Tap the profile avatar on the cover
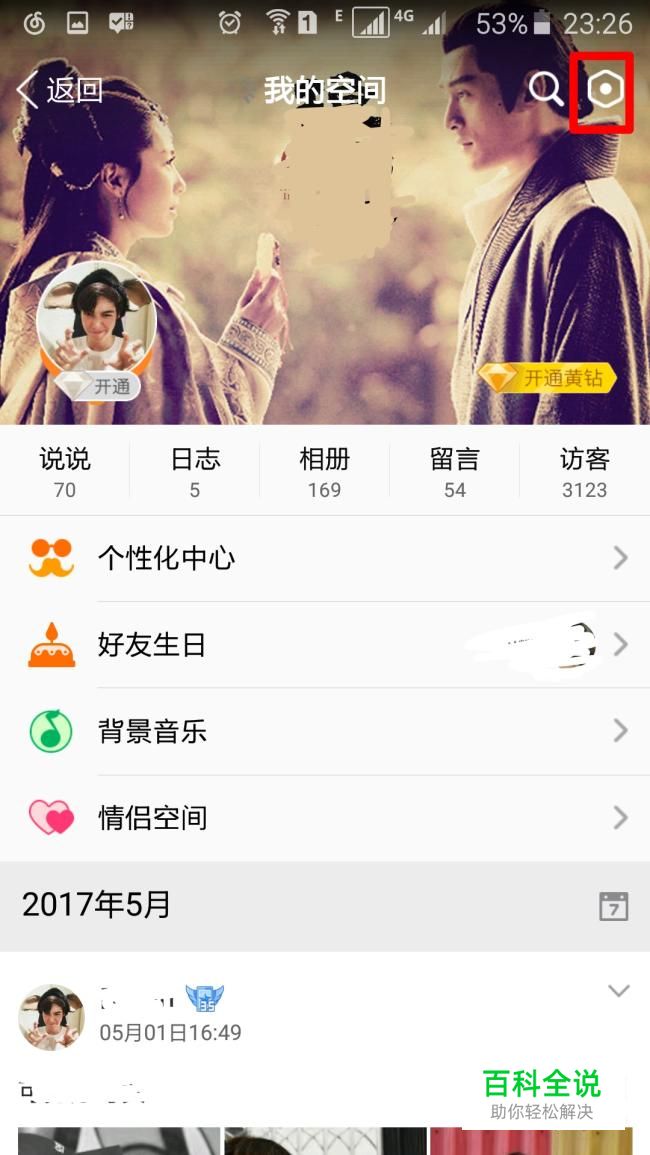The image size is (650, 1155). click(x=96, y=321)
